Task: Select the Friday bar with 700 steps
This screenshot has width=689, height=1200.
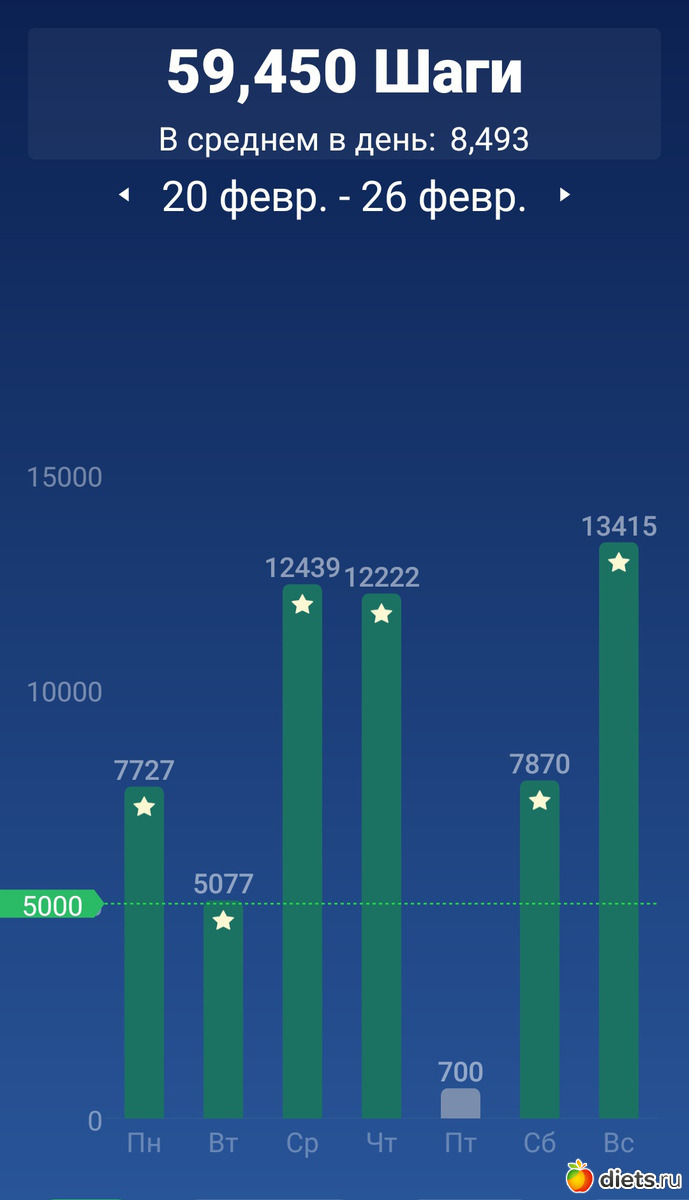Action: coord(460,1103)
